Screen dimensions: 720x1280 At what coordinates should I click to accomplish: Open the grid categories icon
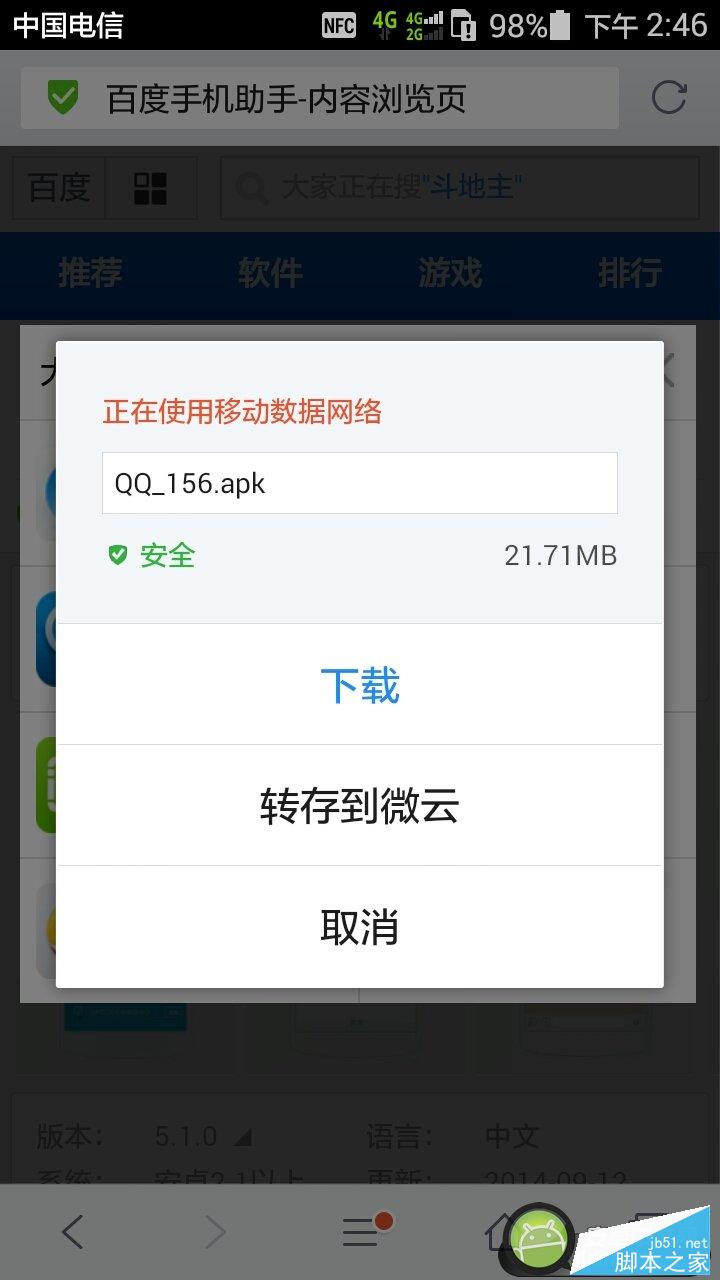coord(151,187)
